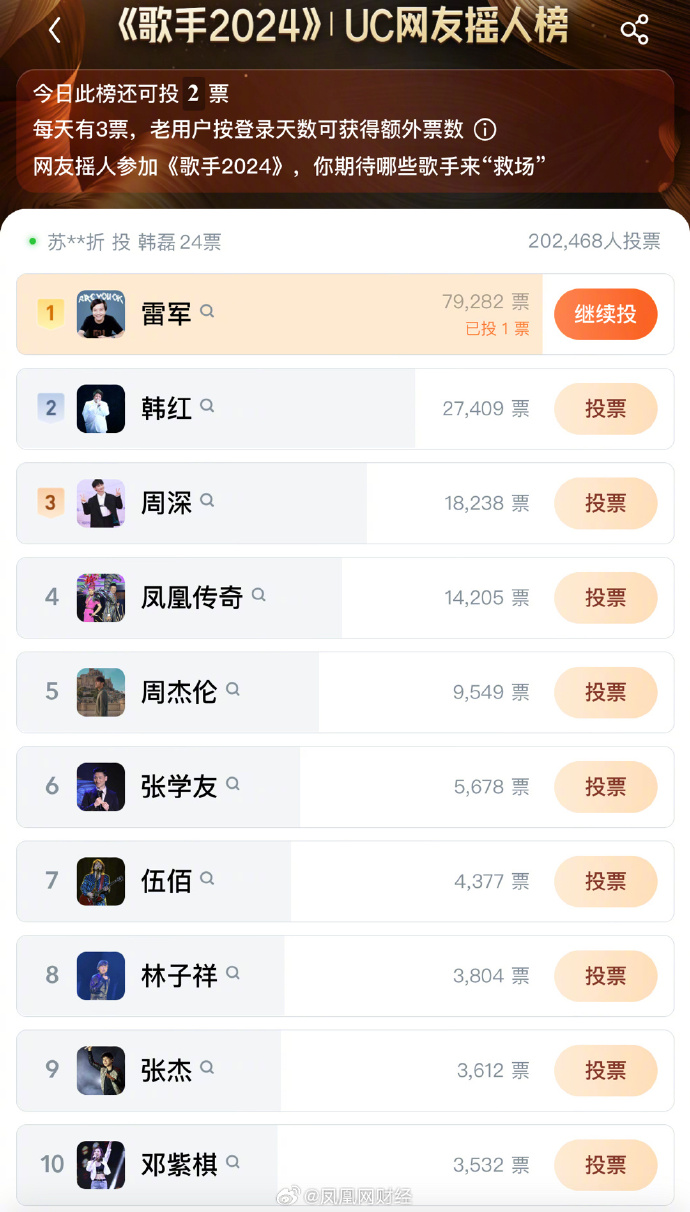
Task: Vote for 邓紫棋
Action: click(605, 1165)
